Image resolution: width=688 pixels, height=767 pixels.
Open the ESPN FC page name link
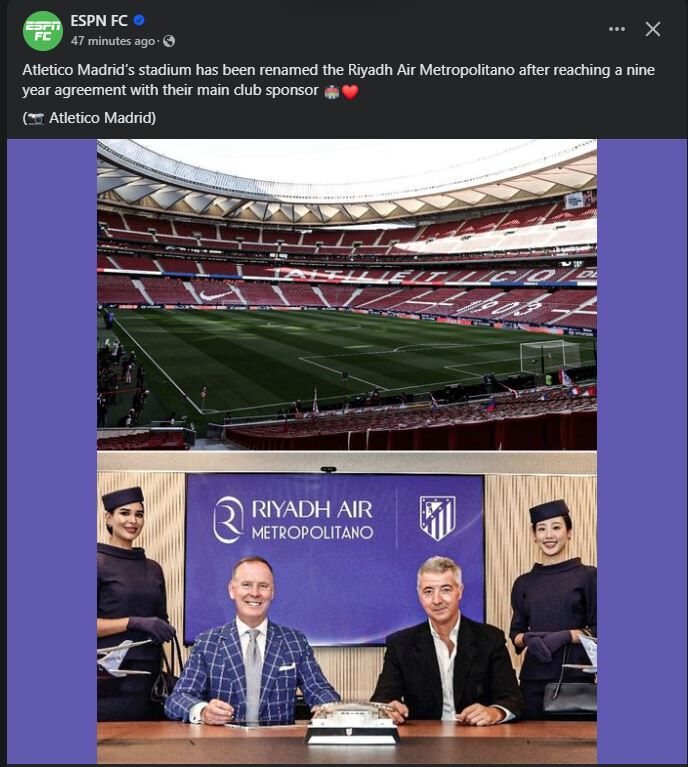point(100,21)
